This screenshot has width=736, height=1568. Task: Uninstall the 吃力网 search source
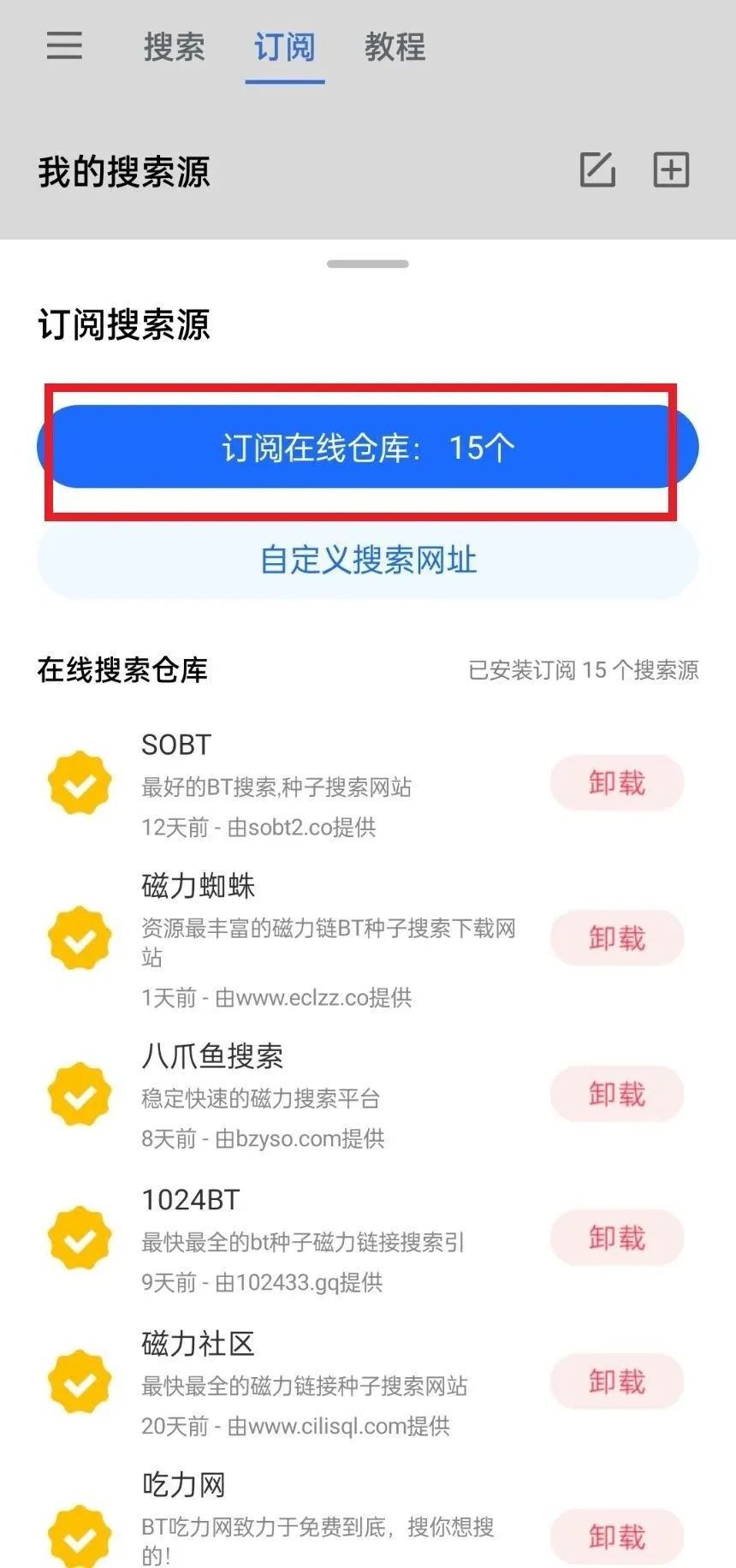pos(616,1537)
